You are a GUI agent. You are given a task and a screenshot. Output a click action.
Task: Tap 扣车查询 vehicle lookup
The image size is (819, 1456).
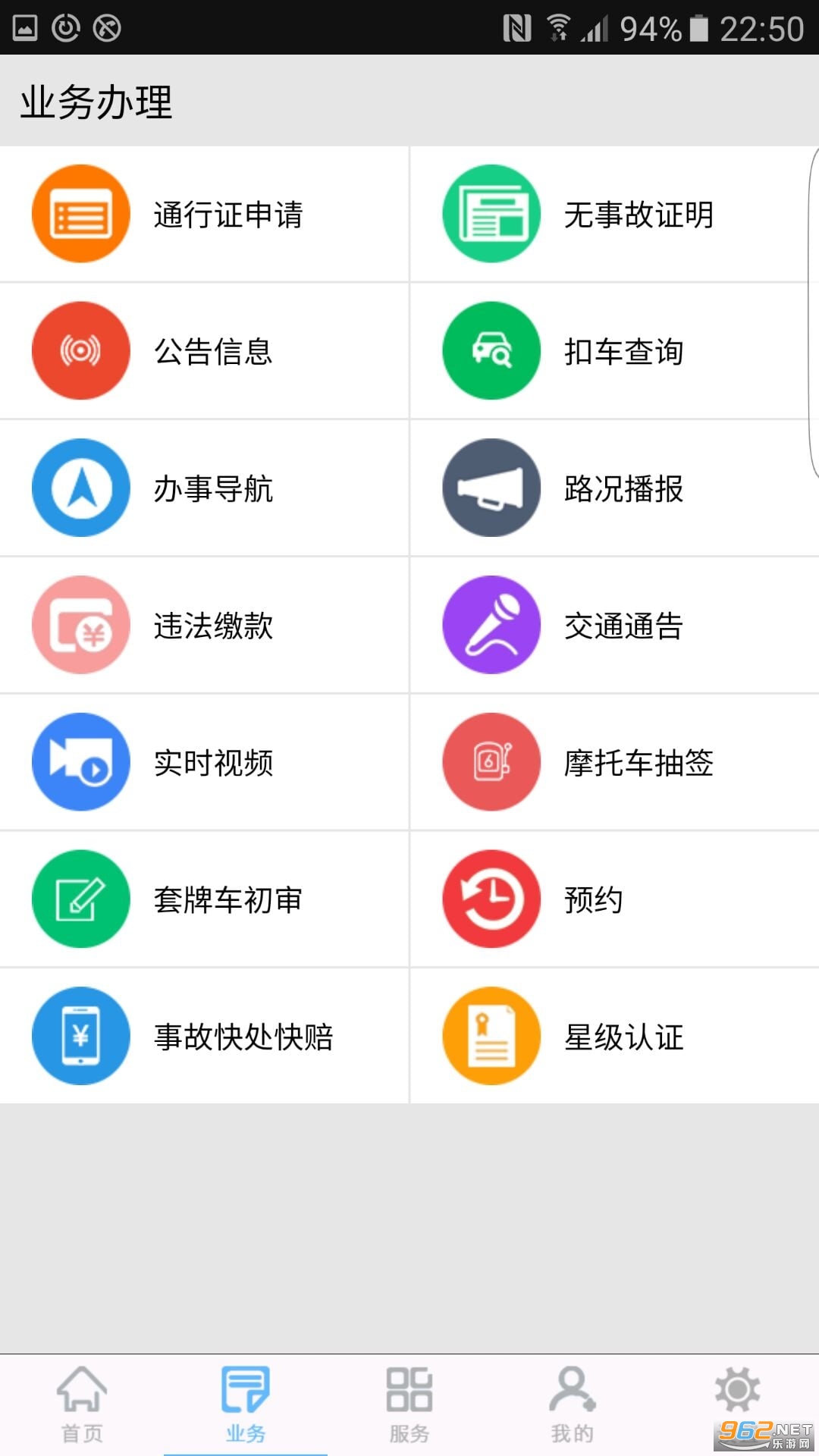pyautogui.click(x=614, y=351)
